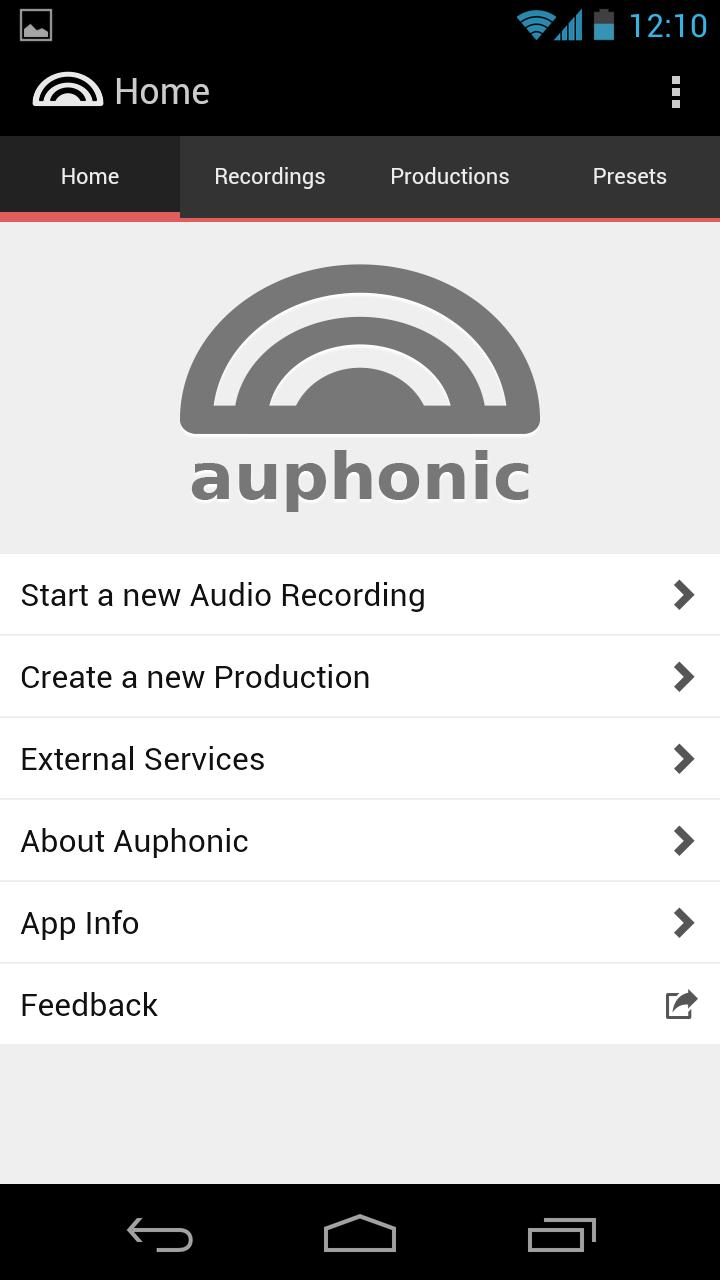Tap the screenshot notification icon in status bar
Image resolution: width=720 pixels, height=1280 pixels.
coord(35,25)
